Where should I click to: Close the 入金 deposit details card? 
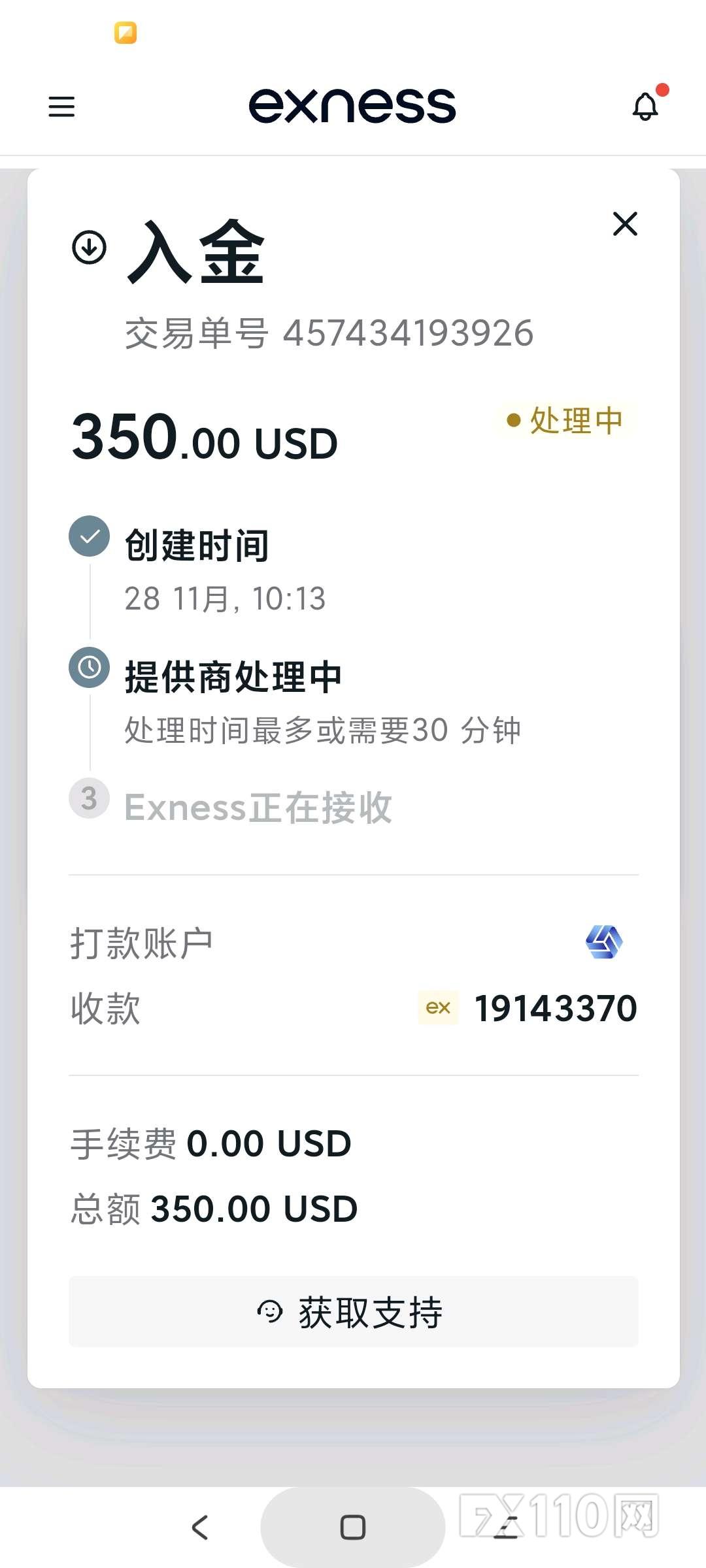[x=625, y=224]
